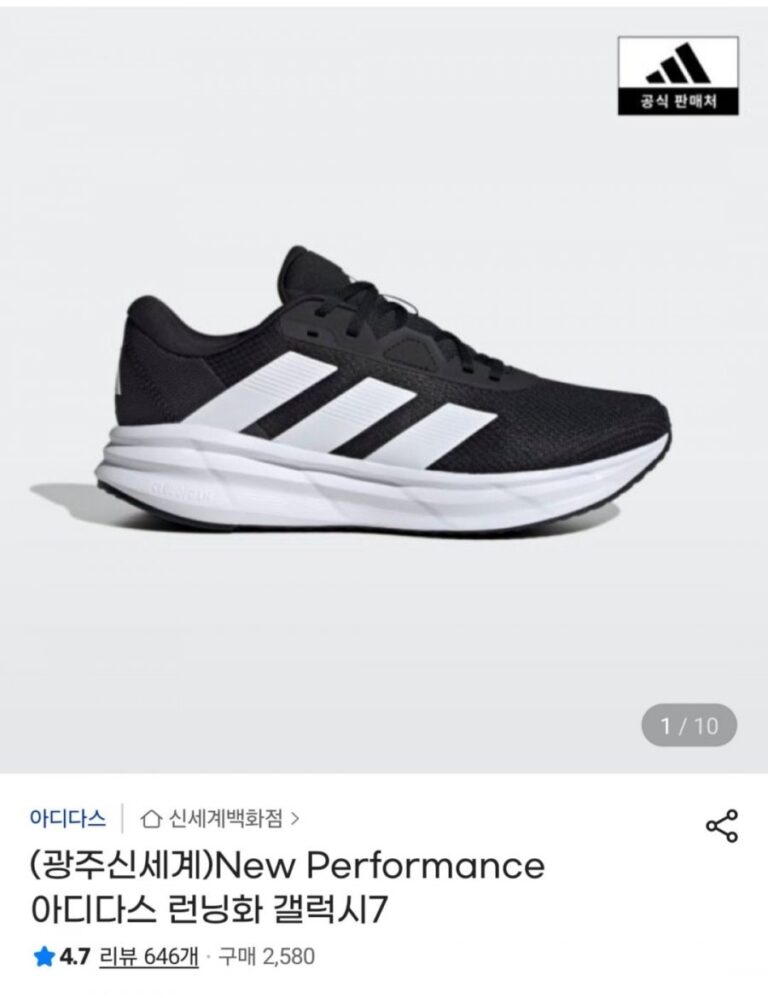Open the 리뷰 646개 reviews link
Screen dimensions: 768x998
[148, 957]
